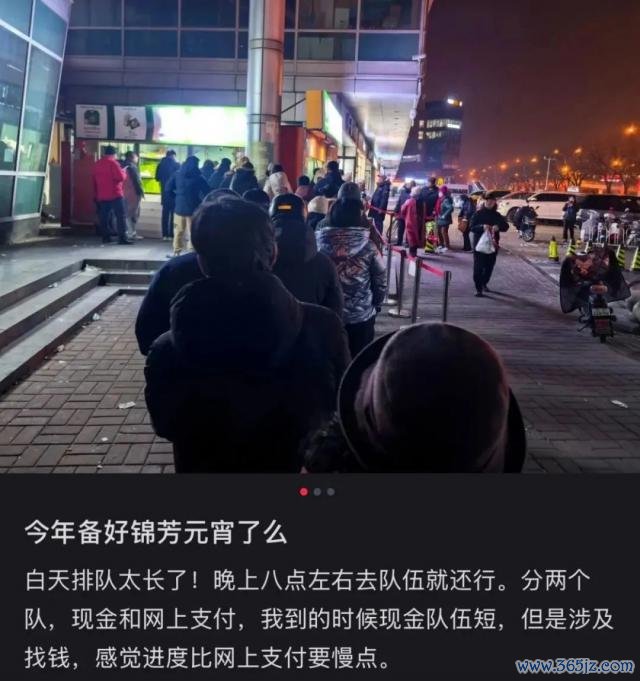Tap the photo page indicator dots
This screenshot has height=681, width=640.
[317, 492]
